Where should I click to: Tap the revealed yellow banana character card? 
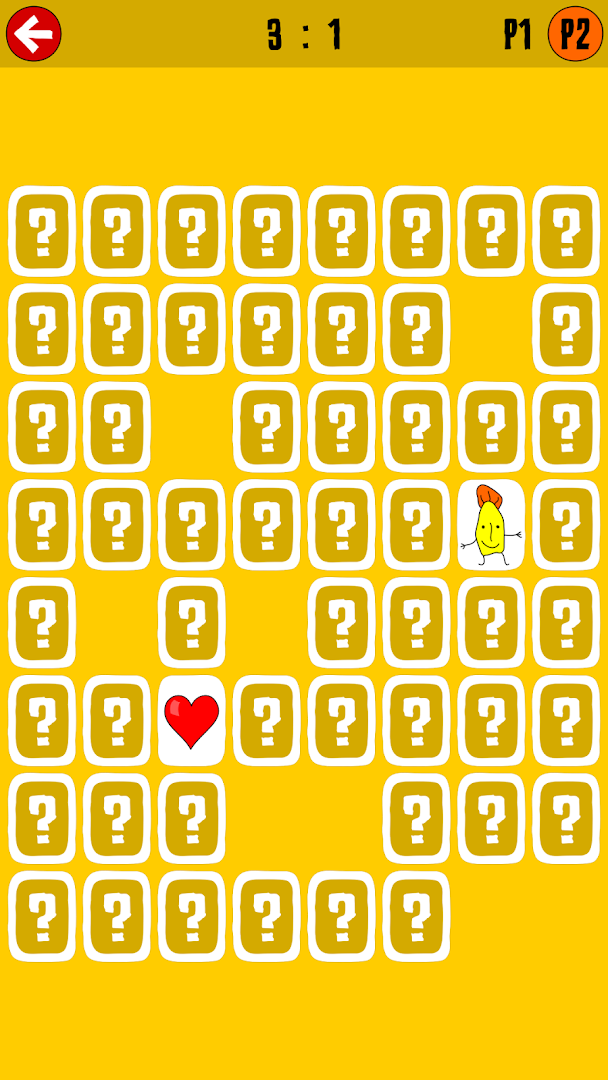click(491, 525)
